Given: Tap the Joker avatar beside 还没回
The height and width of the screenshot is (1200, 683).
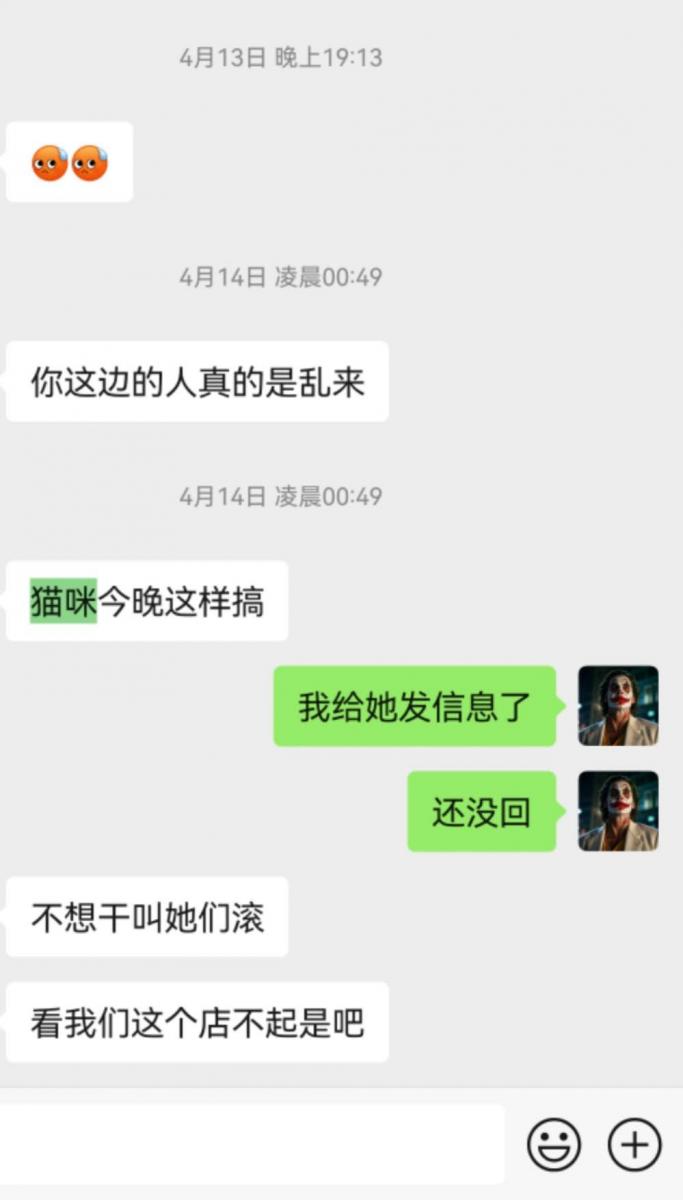Looking at the screenshot, I should pos(618,811).
